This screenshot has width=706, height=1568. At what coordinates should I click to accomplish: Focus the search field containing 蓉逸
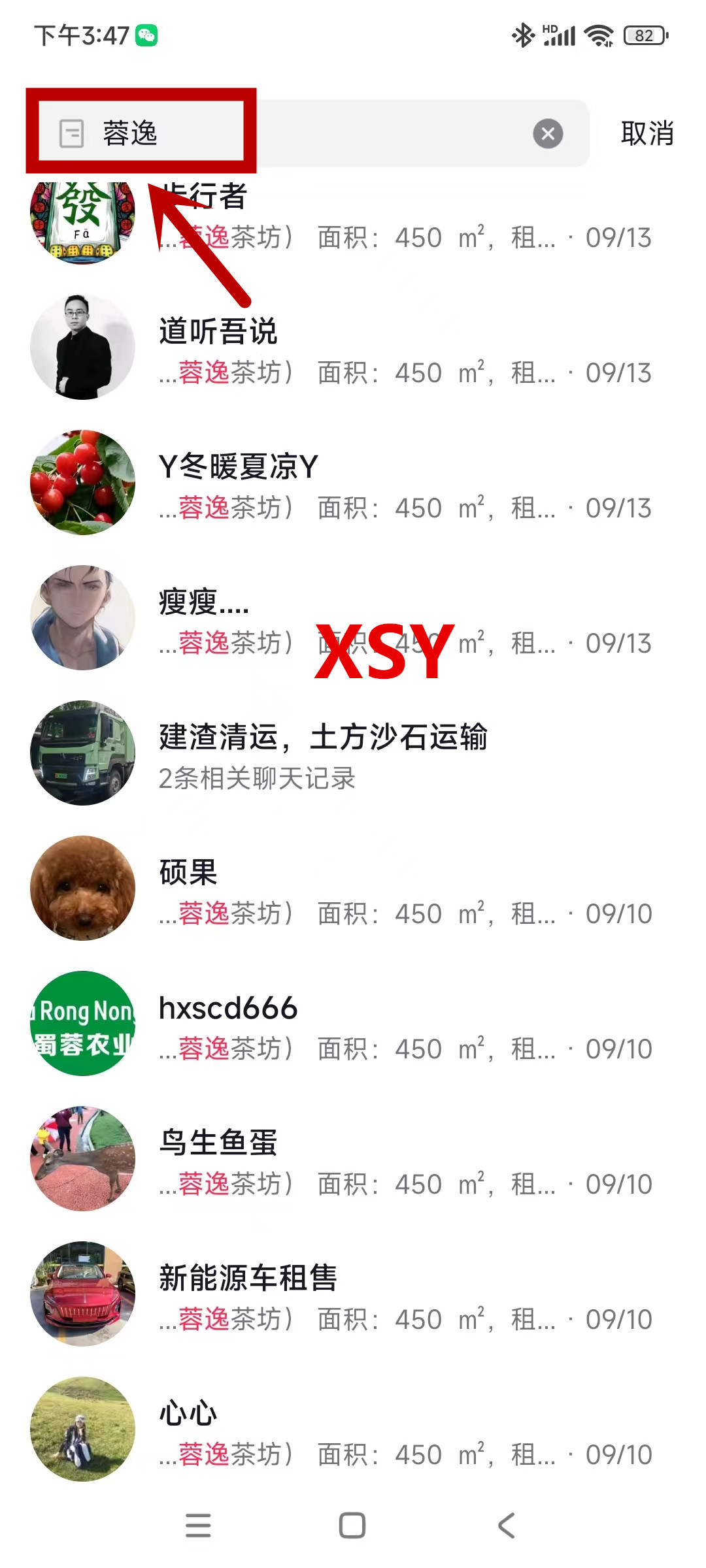pos(327,134)
